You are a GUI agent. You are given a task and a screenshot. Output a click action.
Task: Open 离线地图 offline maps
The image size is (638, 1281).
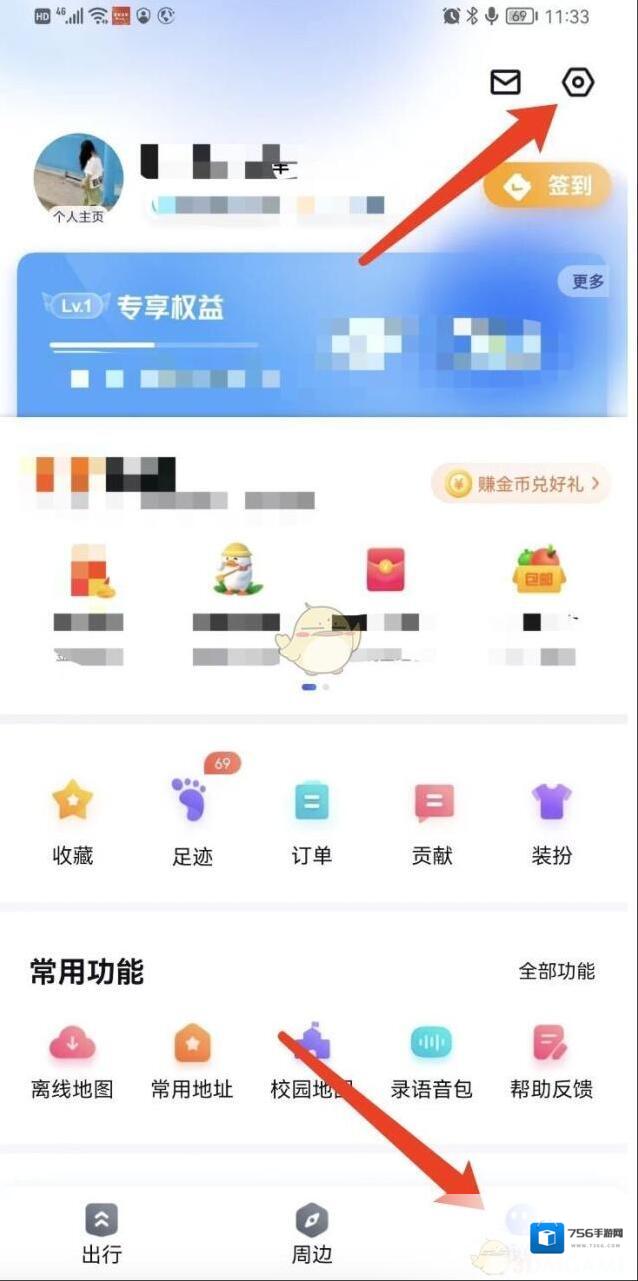[x=72, y=1063]
